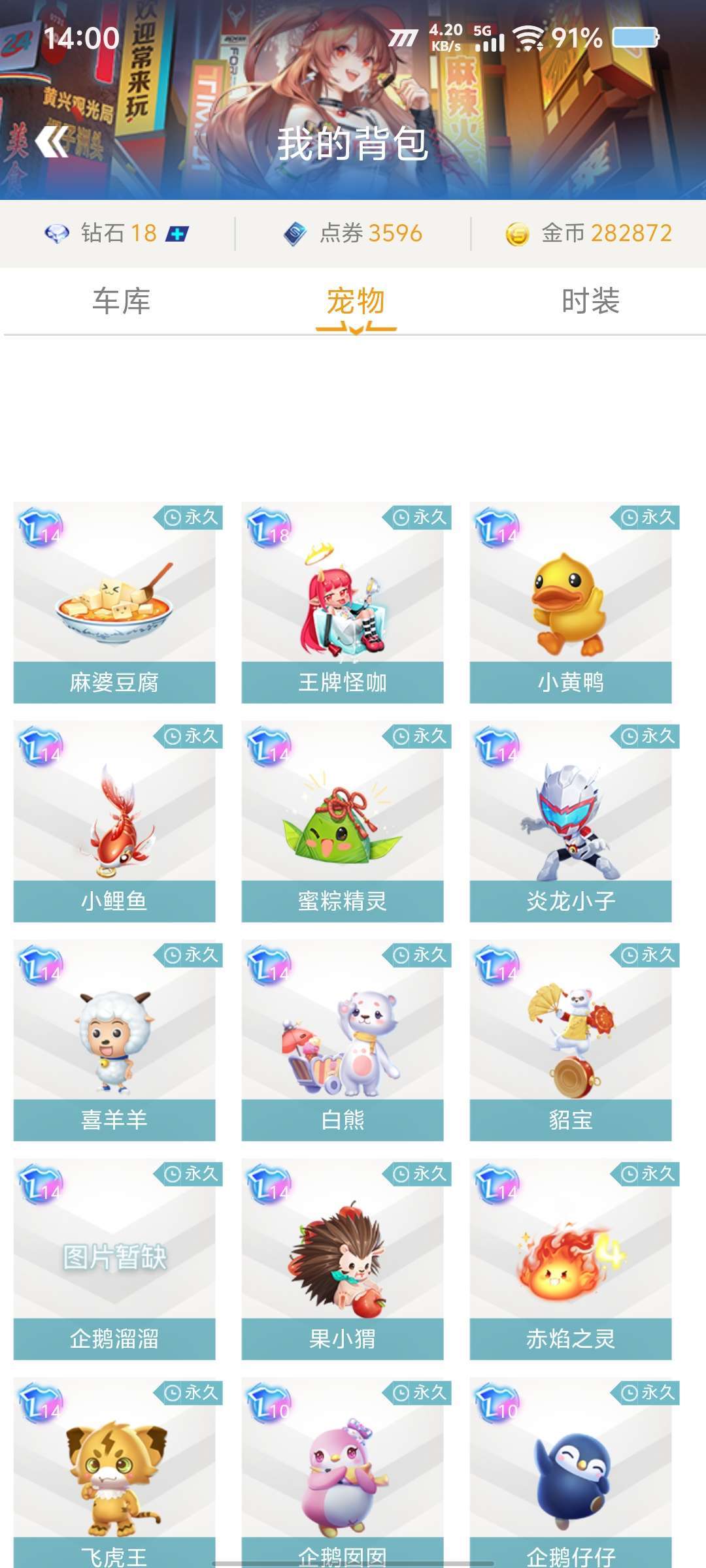Select the 小黄鸭 pet

pyautogui.click(x=571, y=602)
